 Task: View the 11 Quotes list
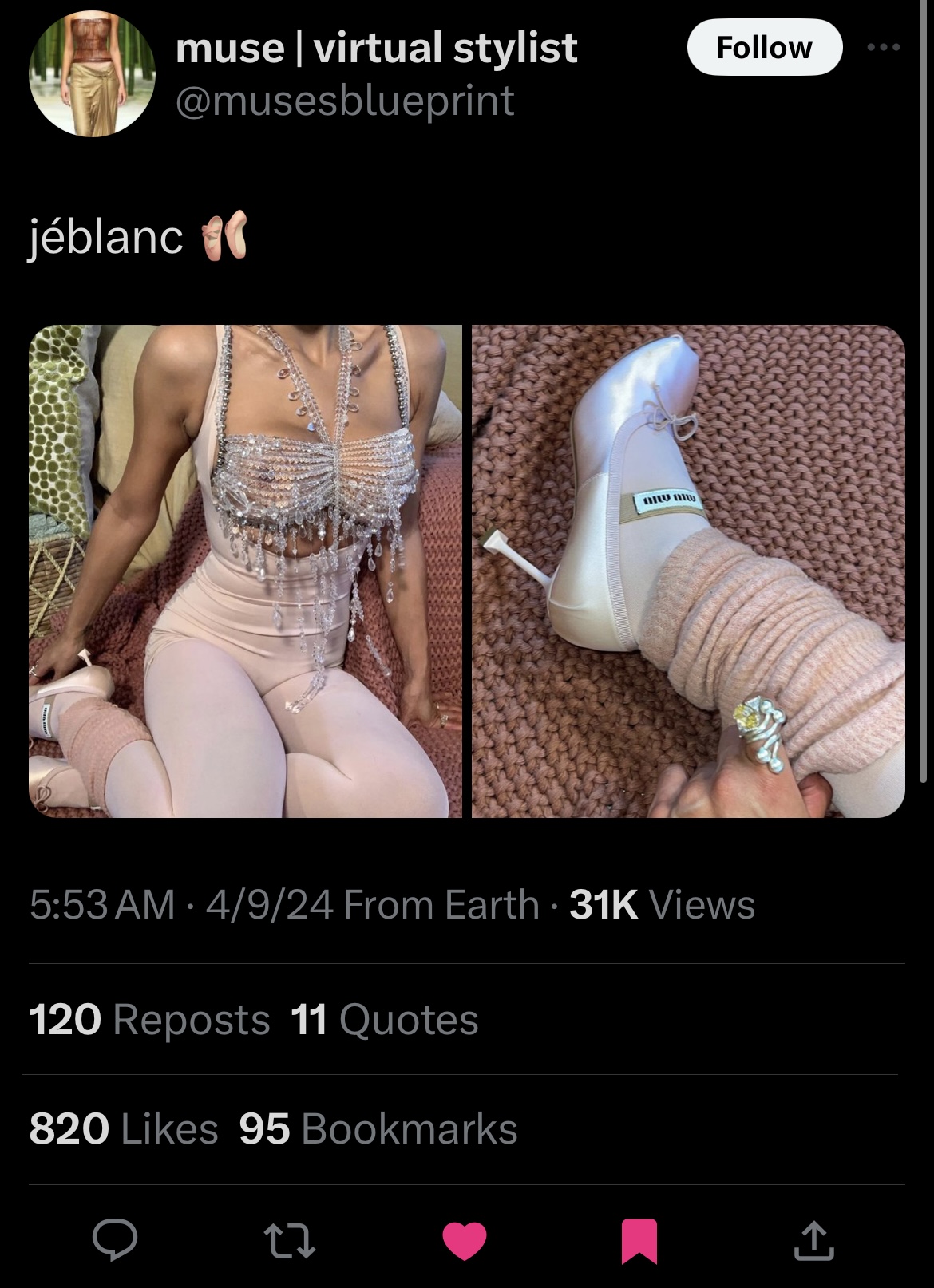click(384, 1019)
